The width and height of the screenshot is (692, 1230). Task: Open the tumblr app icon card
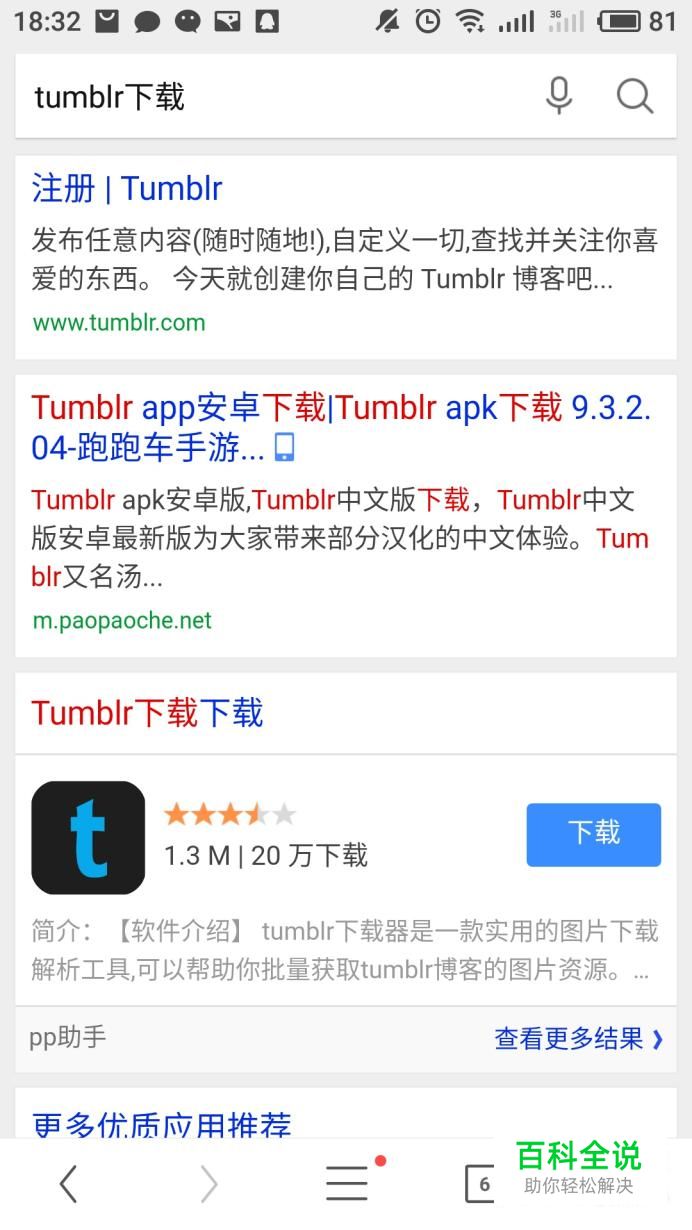[x=88, y=837]
